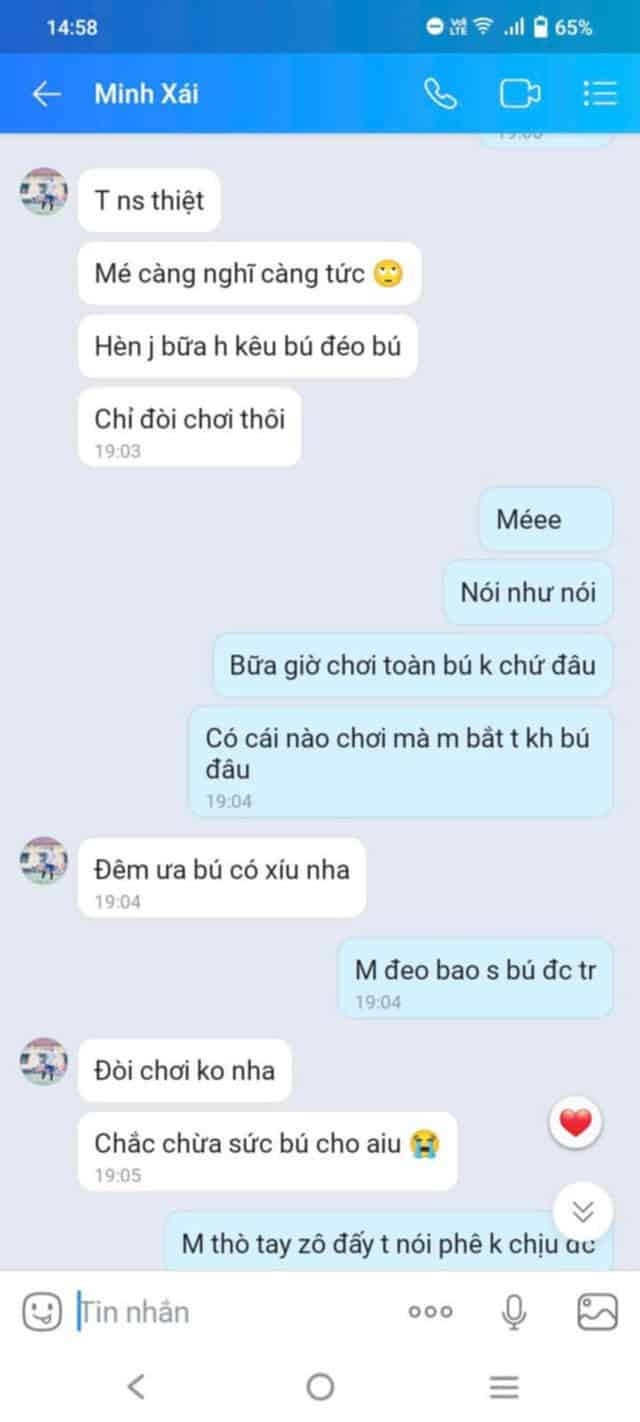
Task: Open more attachment options (three dots)
Action: pos(431,1312)
